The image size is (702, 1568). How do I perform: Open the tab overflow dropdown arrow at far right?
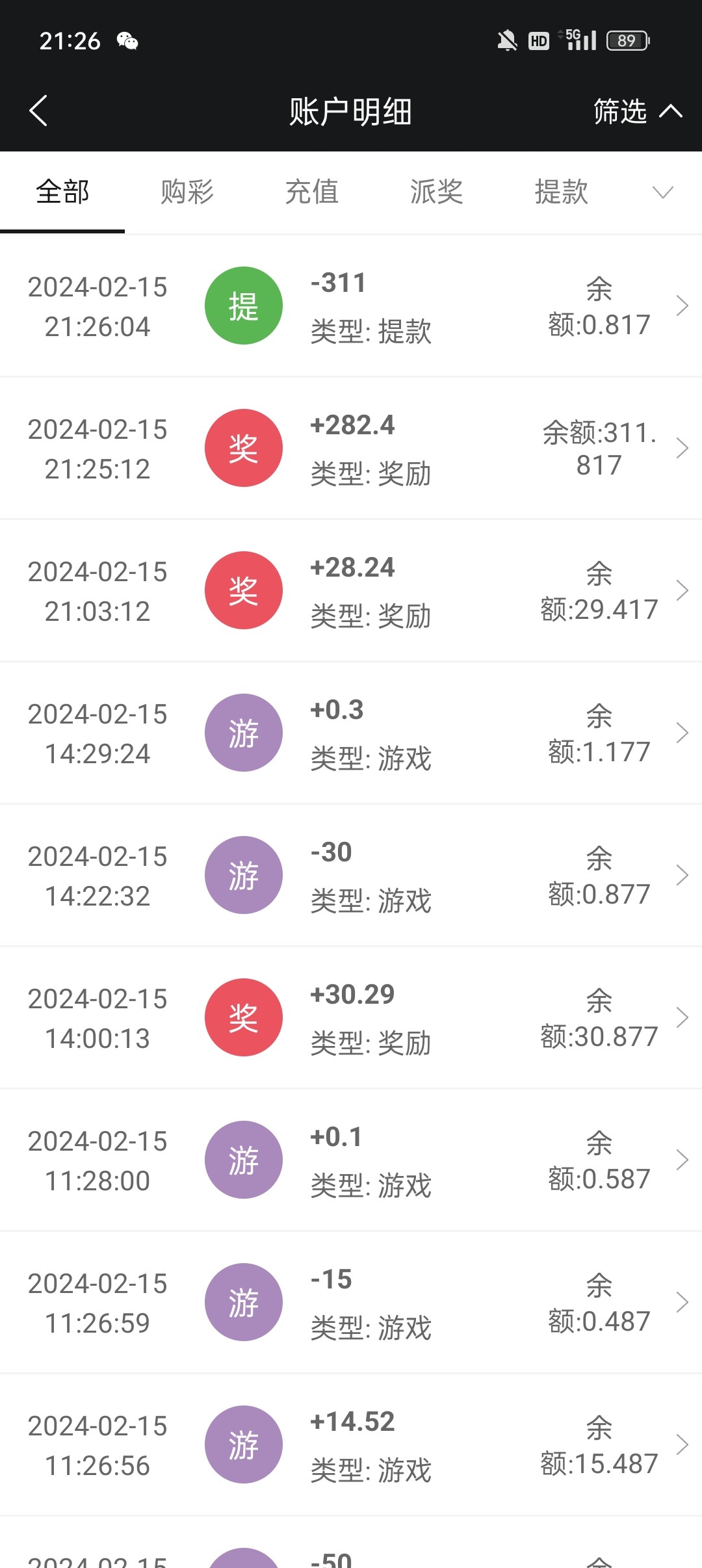662,192
